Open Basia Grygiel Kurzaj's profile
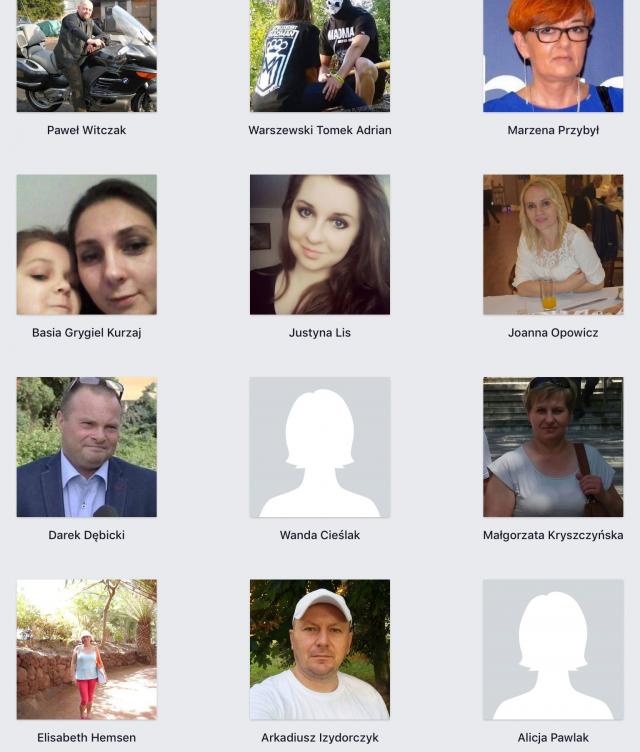 pyautogui.click(x=86, y=245)
